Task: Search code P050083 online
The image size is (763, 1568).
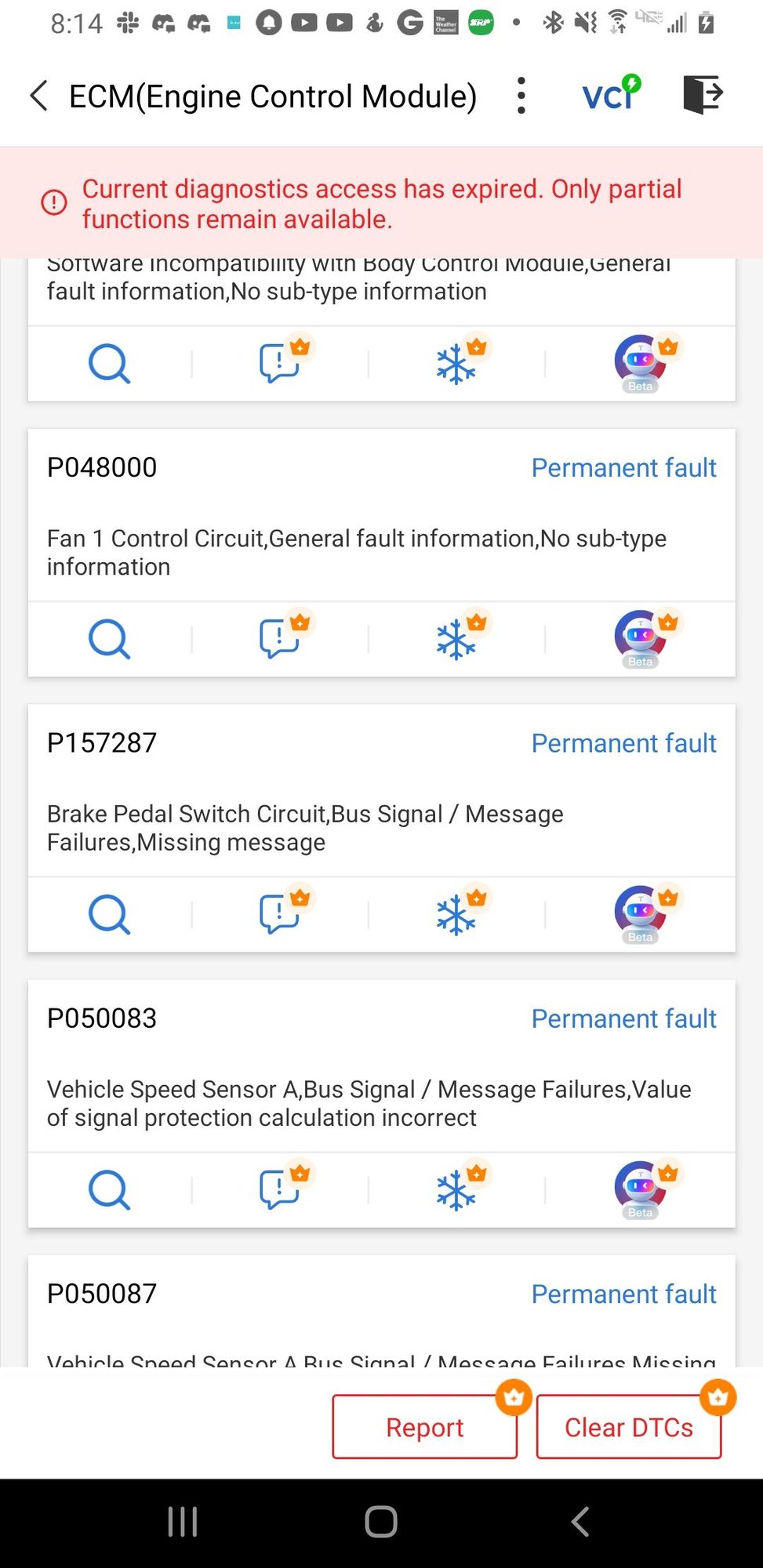Action: (x=109, y=1190)
